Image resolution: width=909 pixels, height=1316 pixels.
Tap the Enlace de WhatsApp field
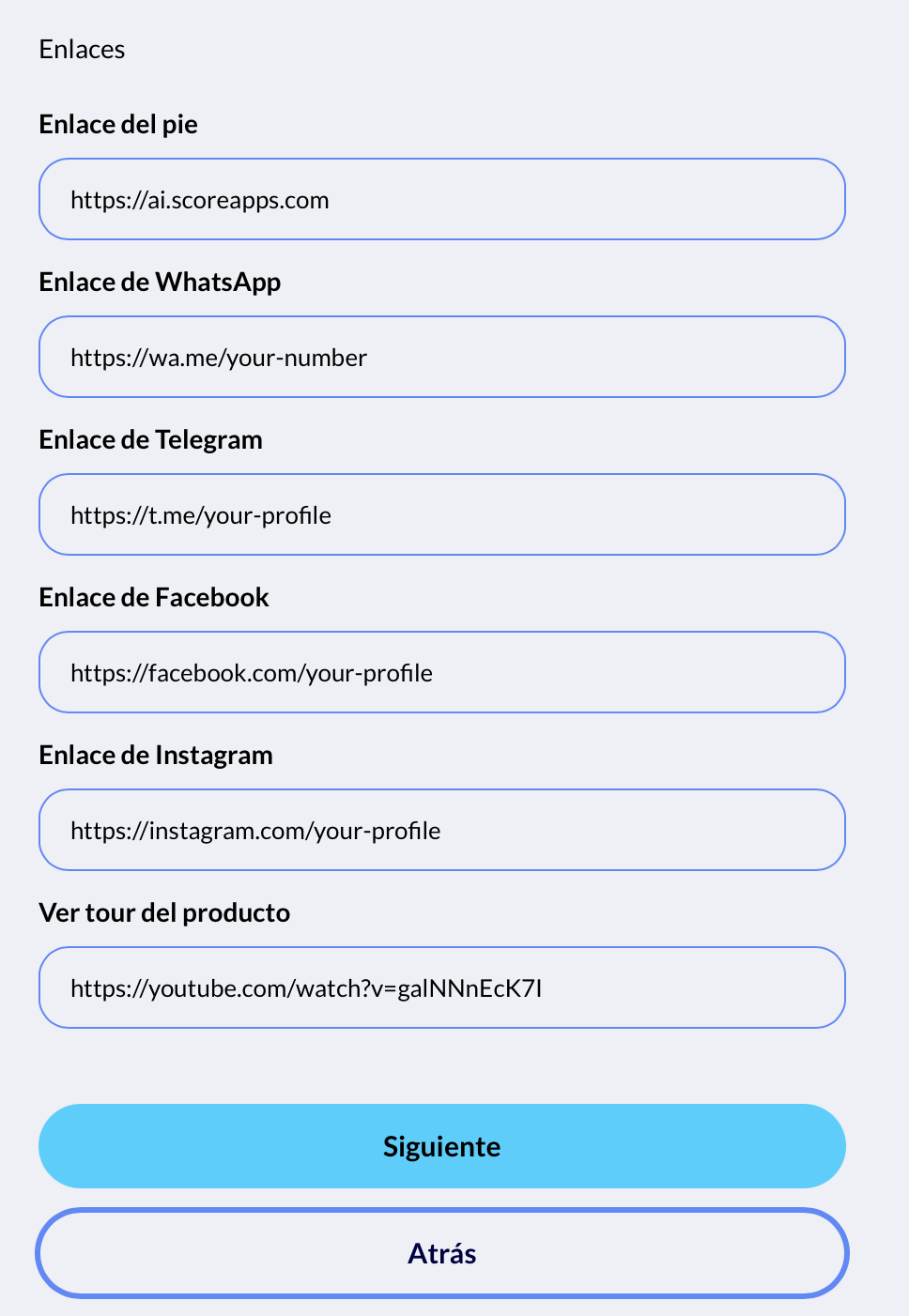pyautogui.click(x=441, y=357)
